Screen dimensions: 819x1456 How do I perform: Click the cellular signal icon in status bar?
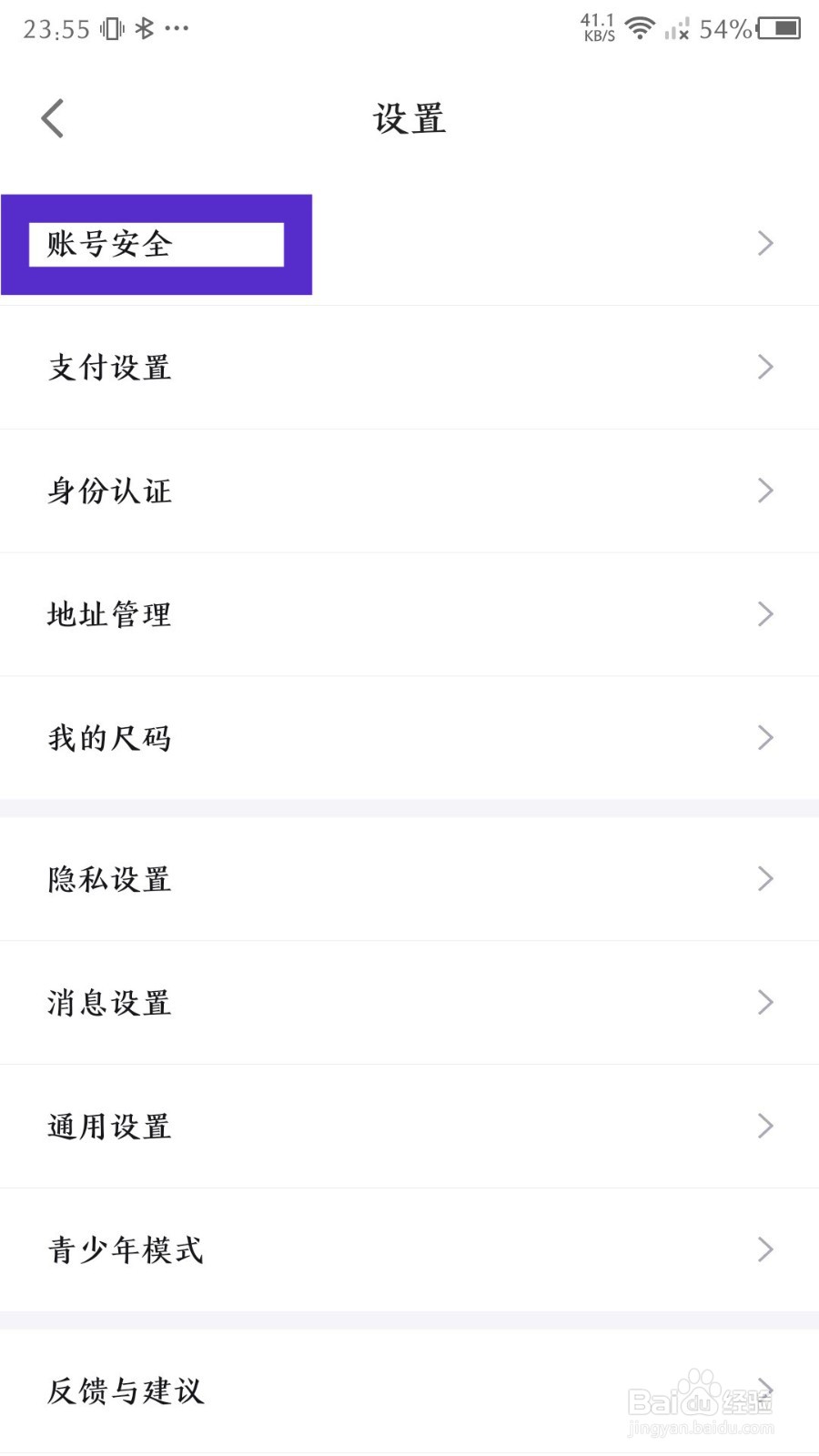click(678, 29)
